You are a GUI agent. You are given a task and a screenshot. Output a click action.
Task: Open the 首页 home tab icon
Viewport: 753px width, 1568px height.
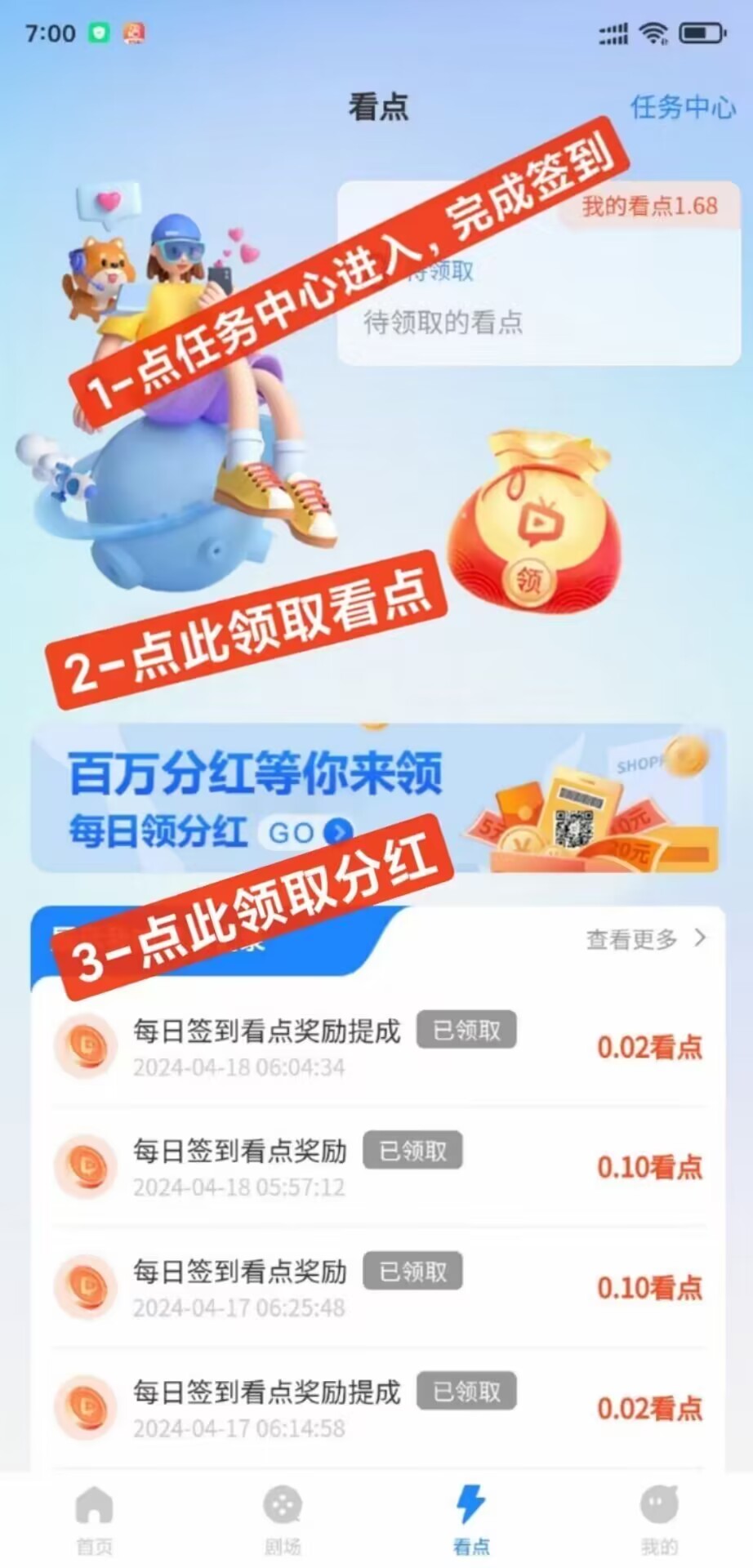94,1505
